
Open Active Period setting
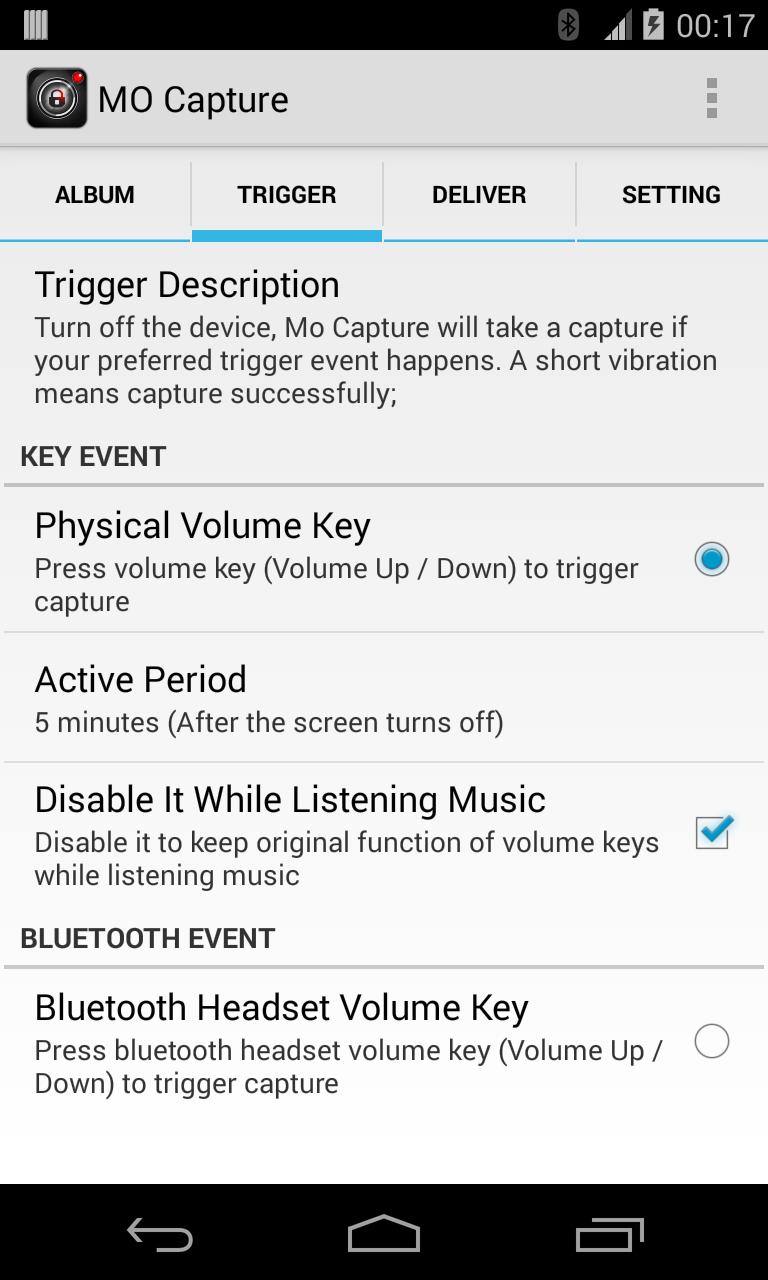(384, 698)
